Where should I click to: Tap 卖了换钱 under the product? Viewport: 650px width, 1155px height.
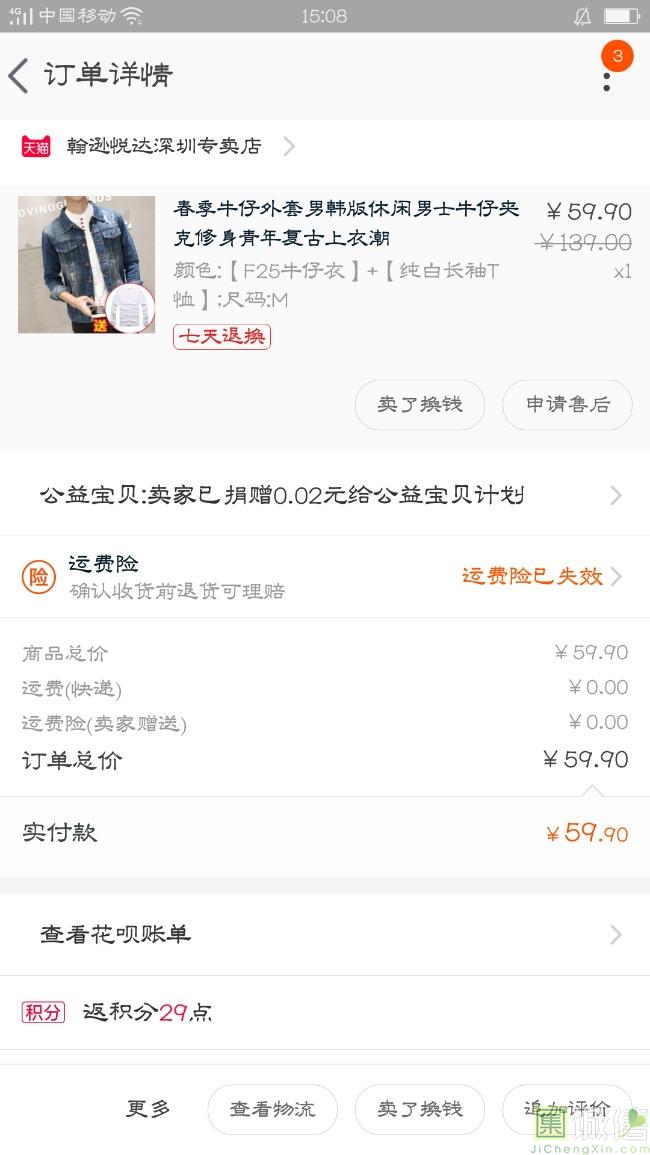tap(420, 405)
